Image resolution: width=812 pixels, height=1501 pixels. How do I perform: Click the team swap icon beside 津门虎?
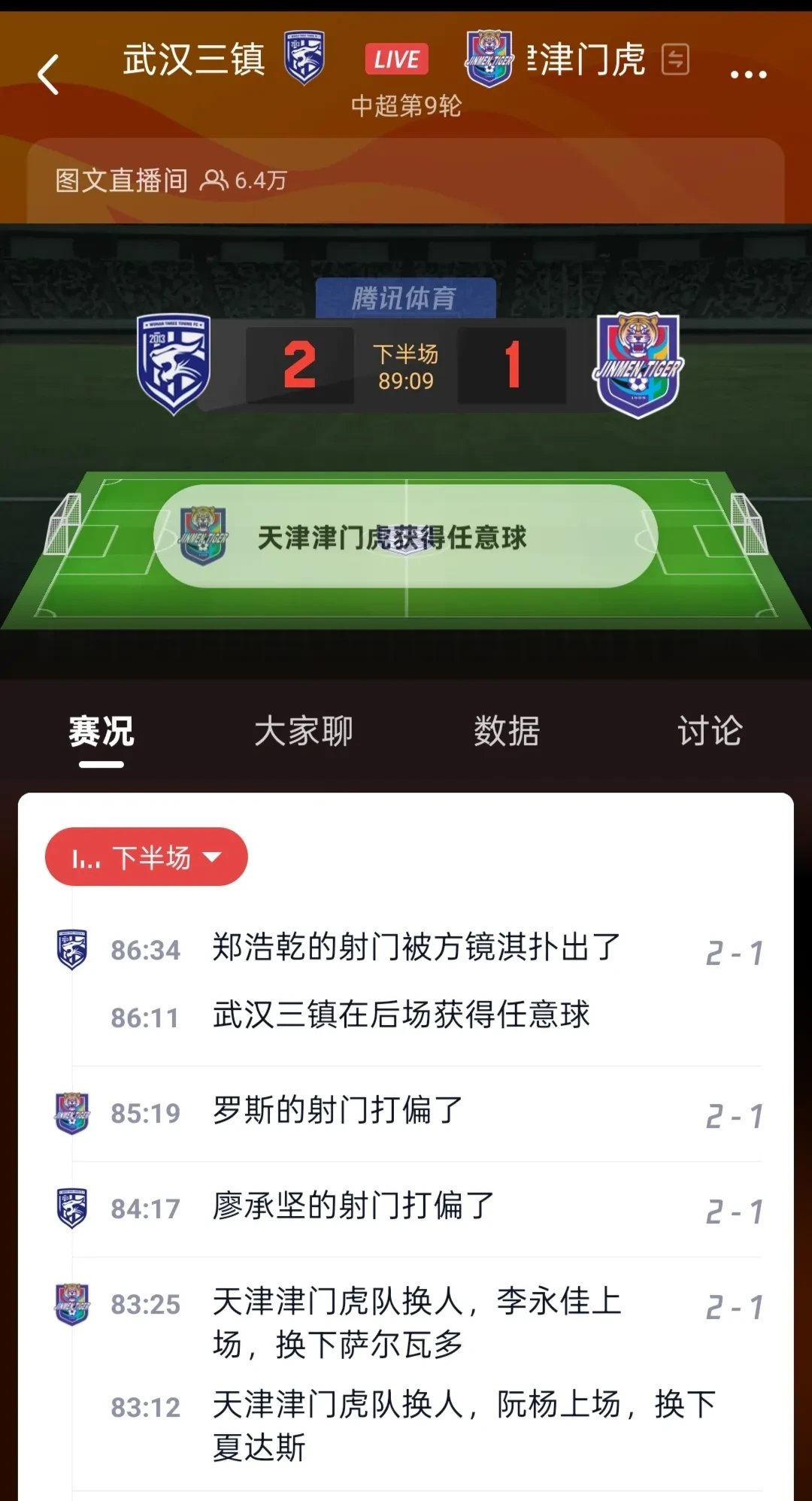[x=676, y=59]
